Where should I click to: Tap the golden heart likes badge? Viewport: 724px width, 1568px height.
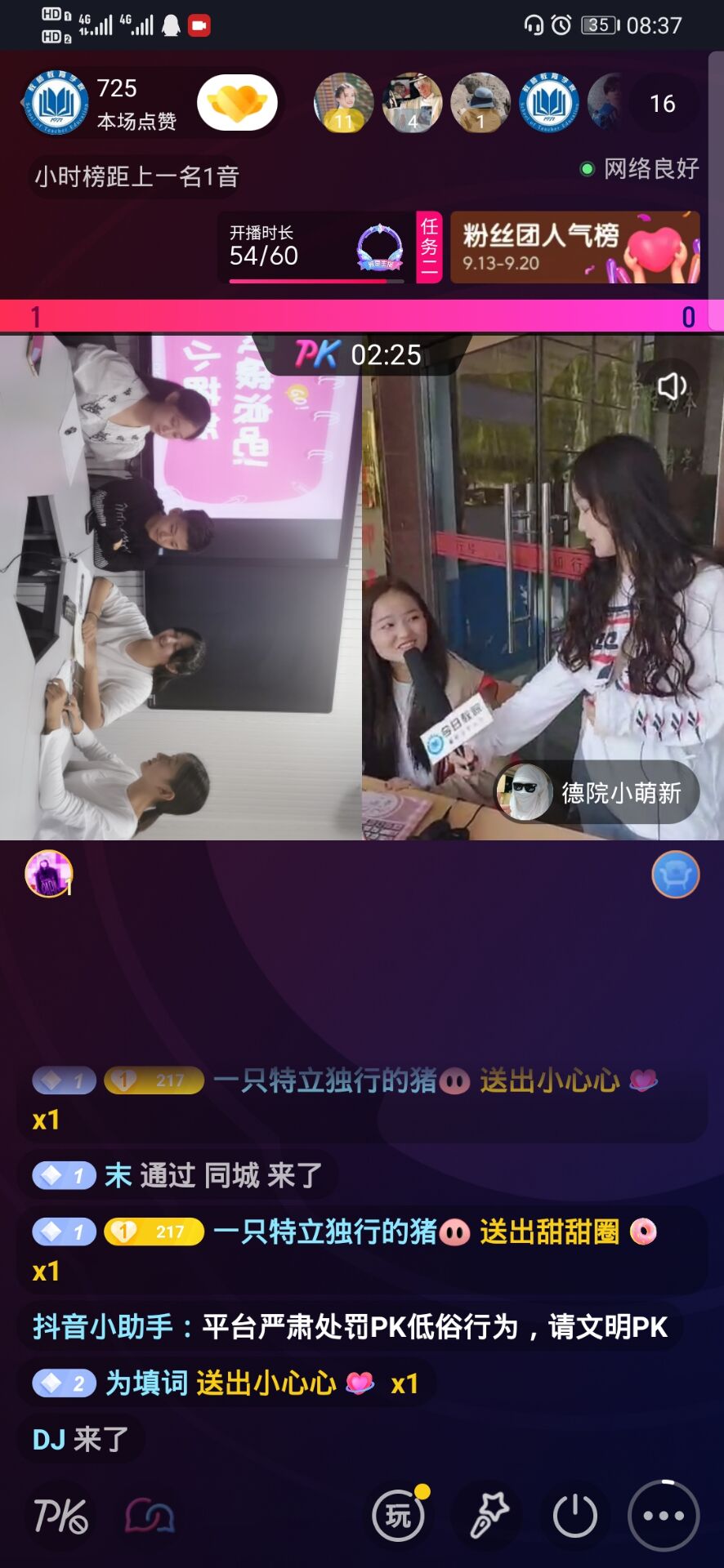pyautogui.click(x=237, y=103)
